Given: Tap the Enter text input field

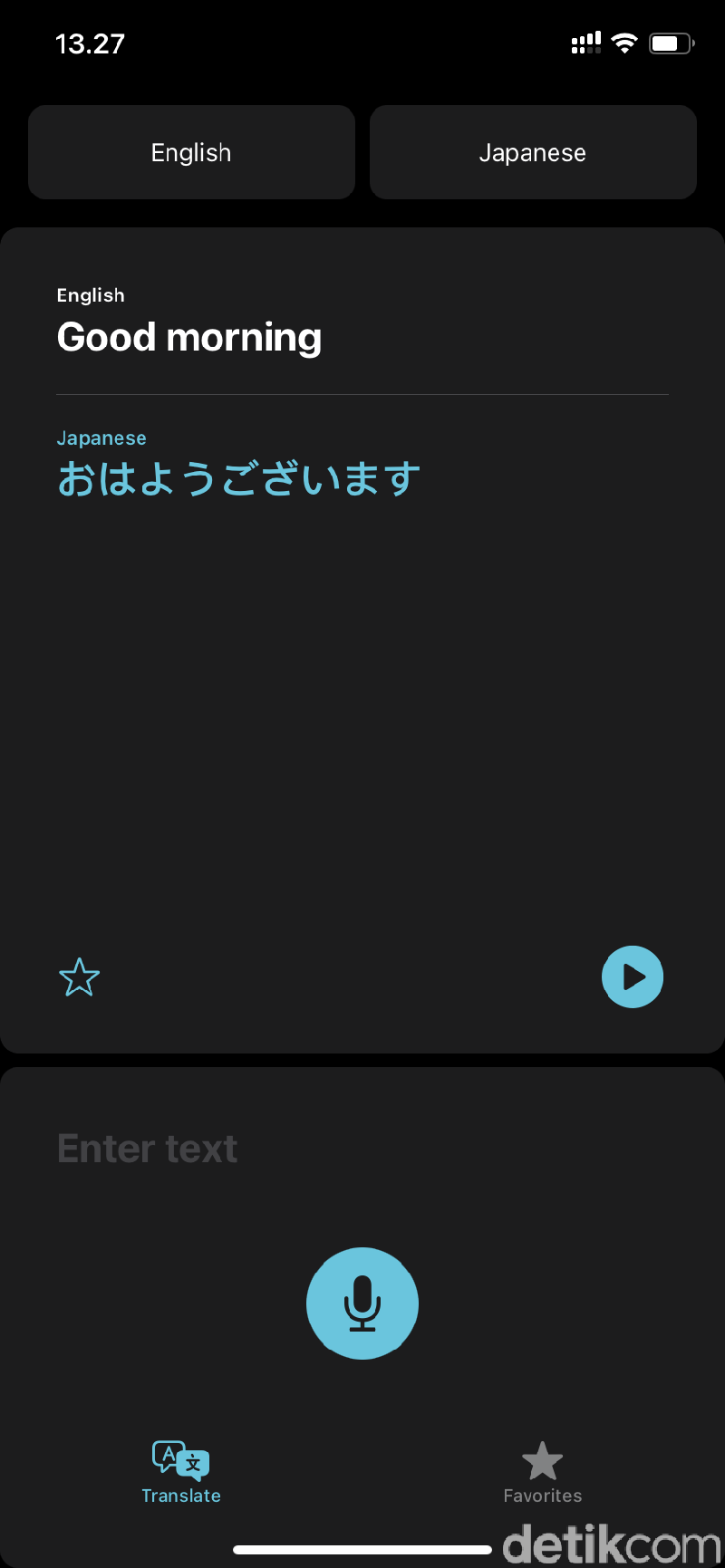Looking at the screenshot, I should pos(147,1147).
